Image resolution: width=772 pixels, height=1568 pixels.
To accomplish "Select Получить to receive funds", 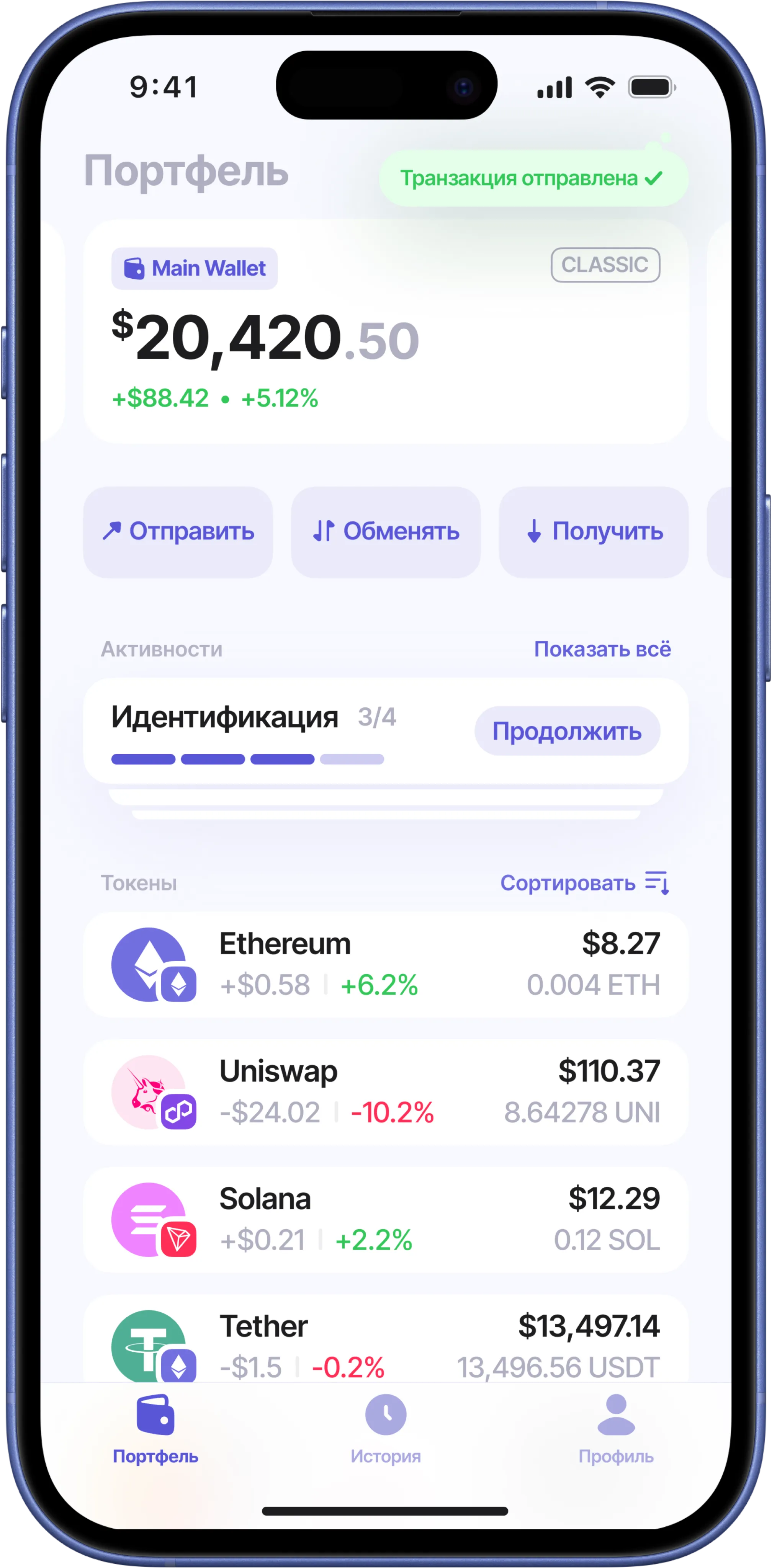I will coord(594,531).
